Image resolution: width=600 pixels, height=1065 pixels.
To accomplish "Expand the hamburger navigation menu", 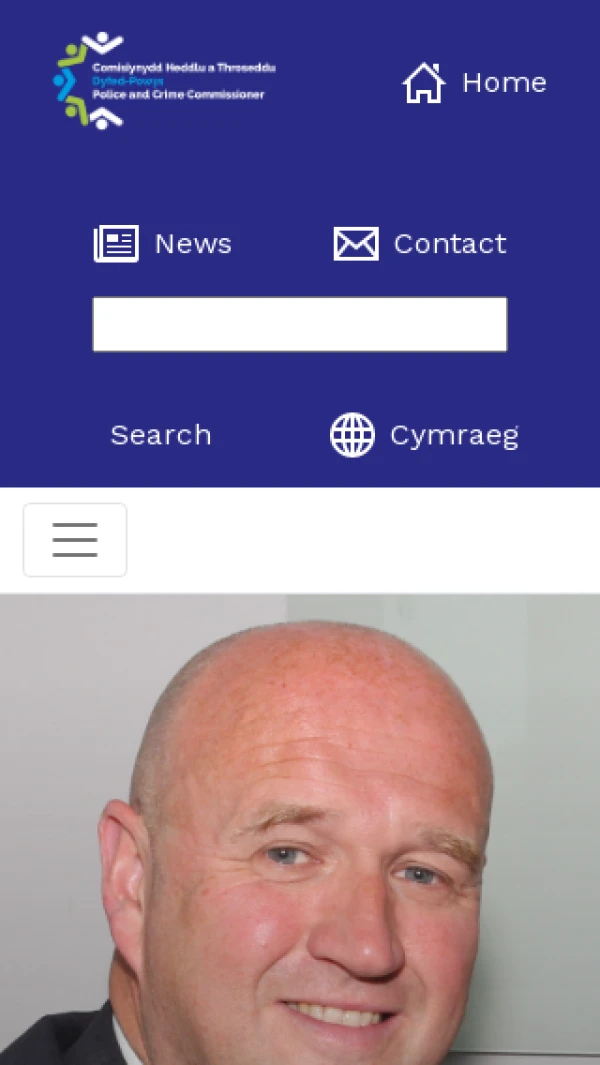I will [75, 540].
